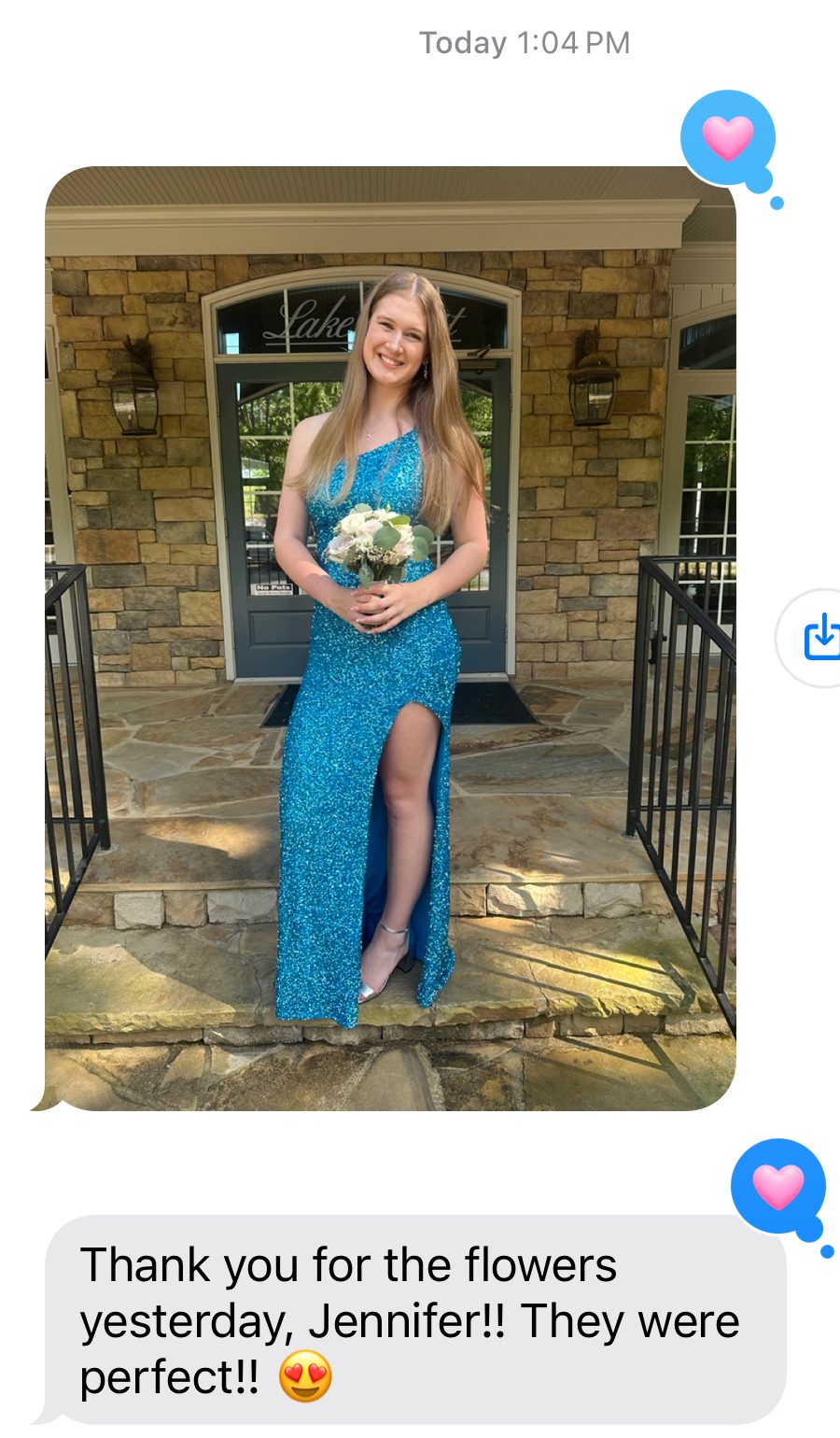
Task: Tap the heart reaction on the flowers message
Action: (x=777, y=1186)
